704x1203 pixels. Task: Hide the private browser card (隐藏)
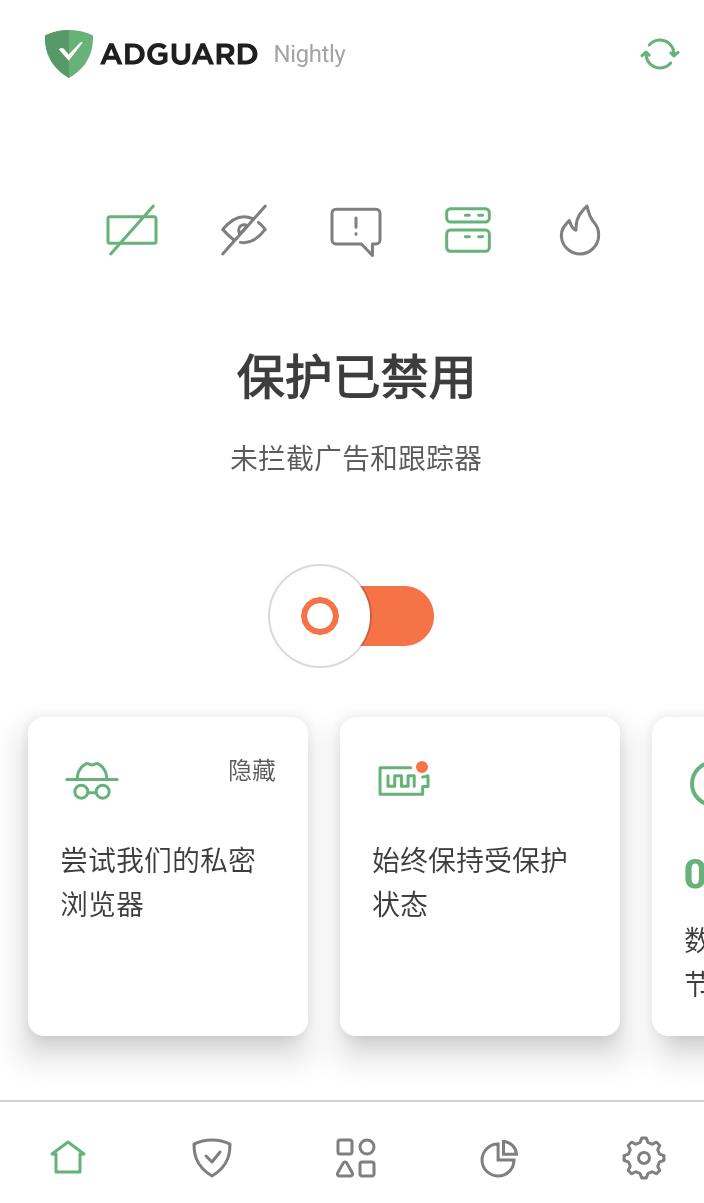tap(252, 770)
